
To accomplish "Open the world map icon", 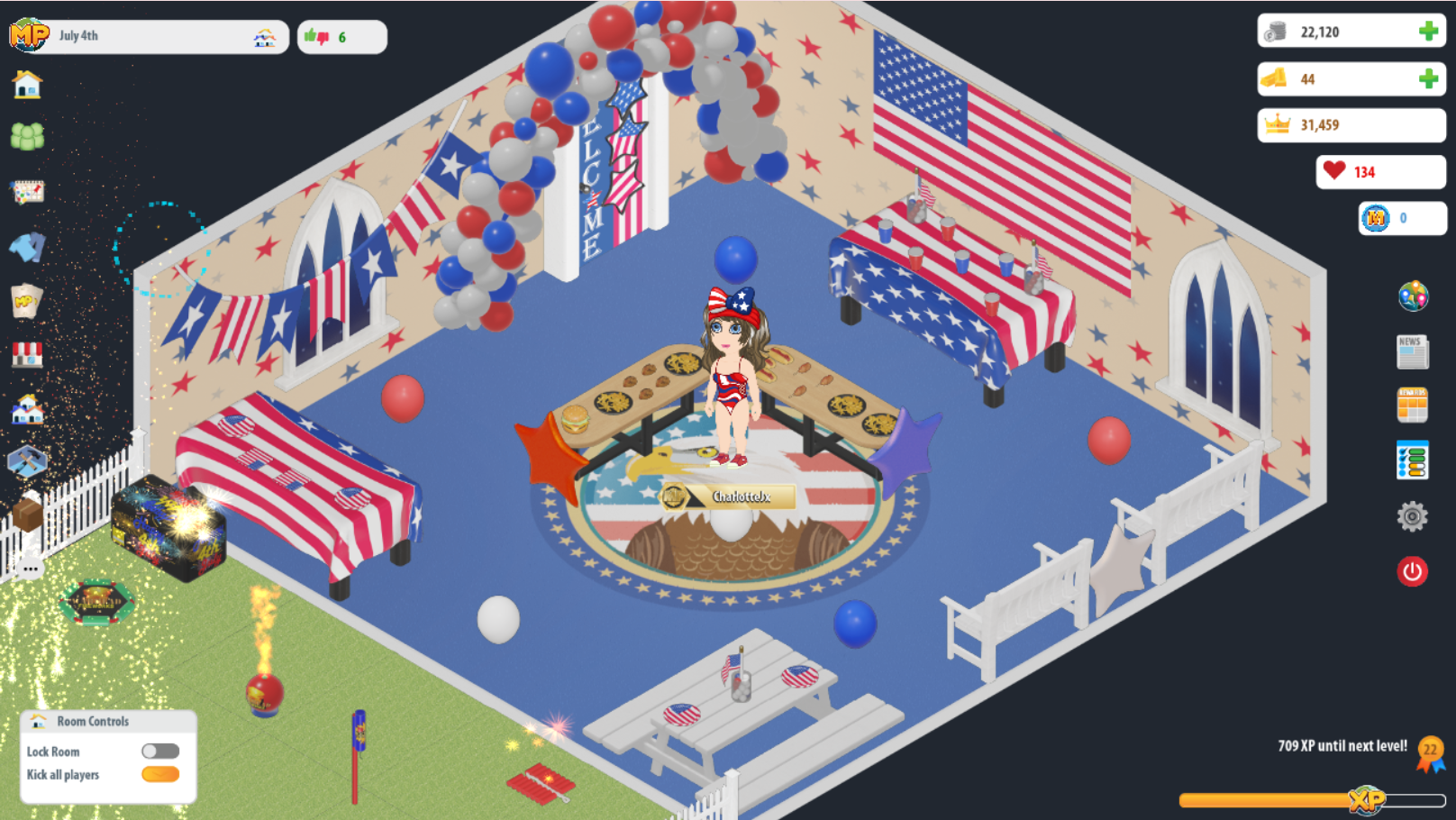I will click(1413, 296).
